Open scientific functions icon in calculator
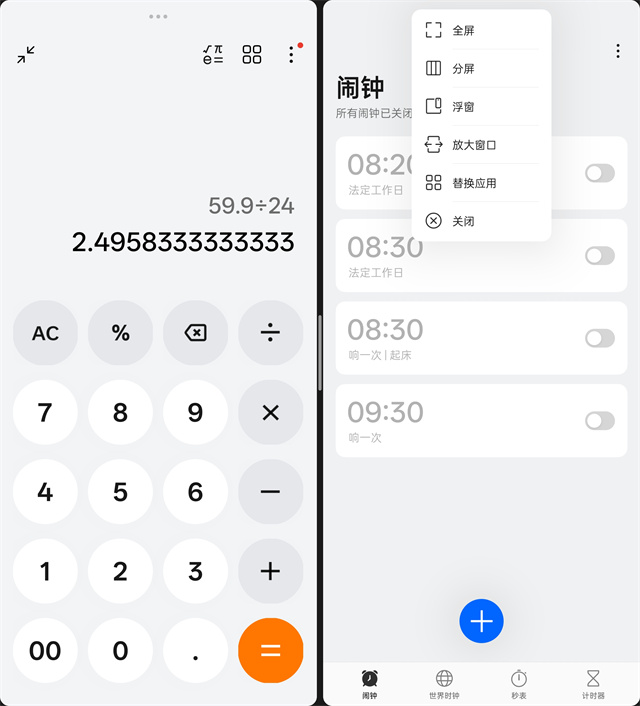Screen dimensions: 640x706 (x=213, y=55)
